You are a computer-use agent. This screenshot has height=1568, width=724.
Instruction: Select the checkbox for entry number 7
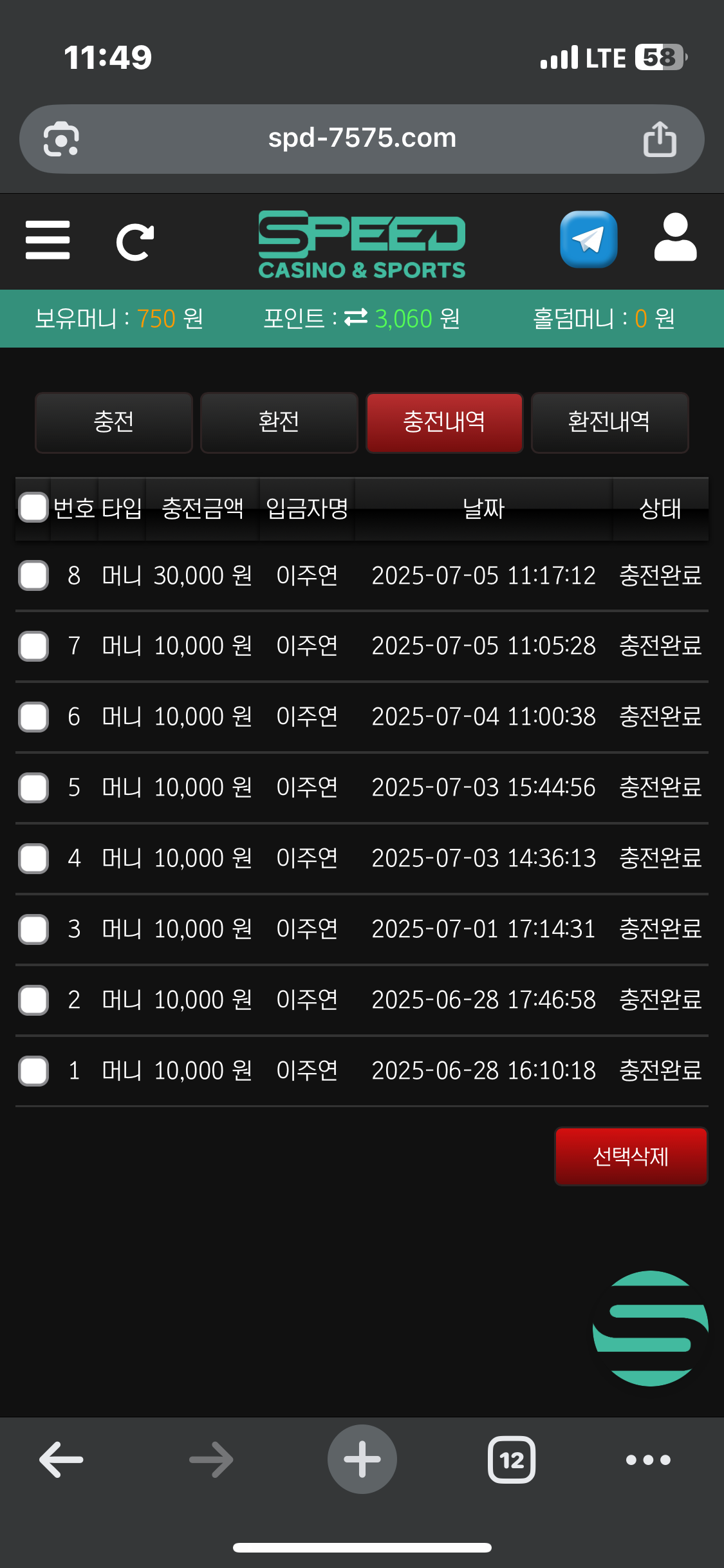point(33,646)
